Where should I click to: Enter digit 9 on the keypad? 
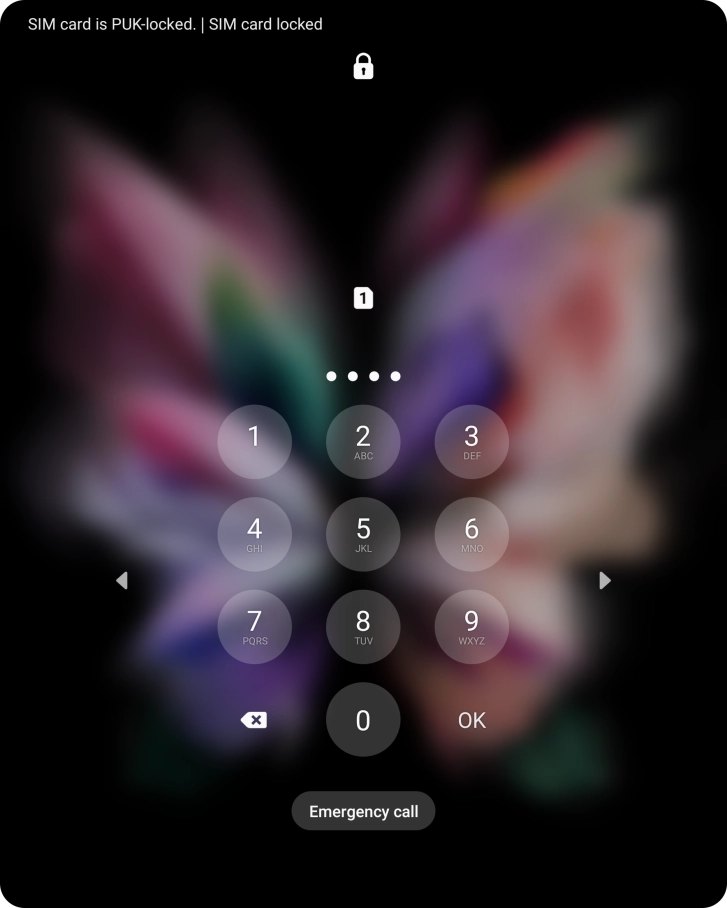click(x=471, y=627)
